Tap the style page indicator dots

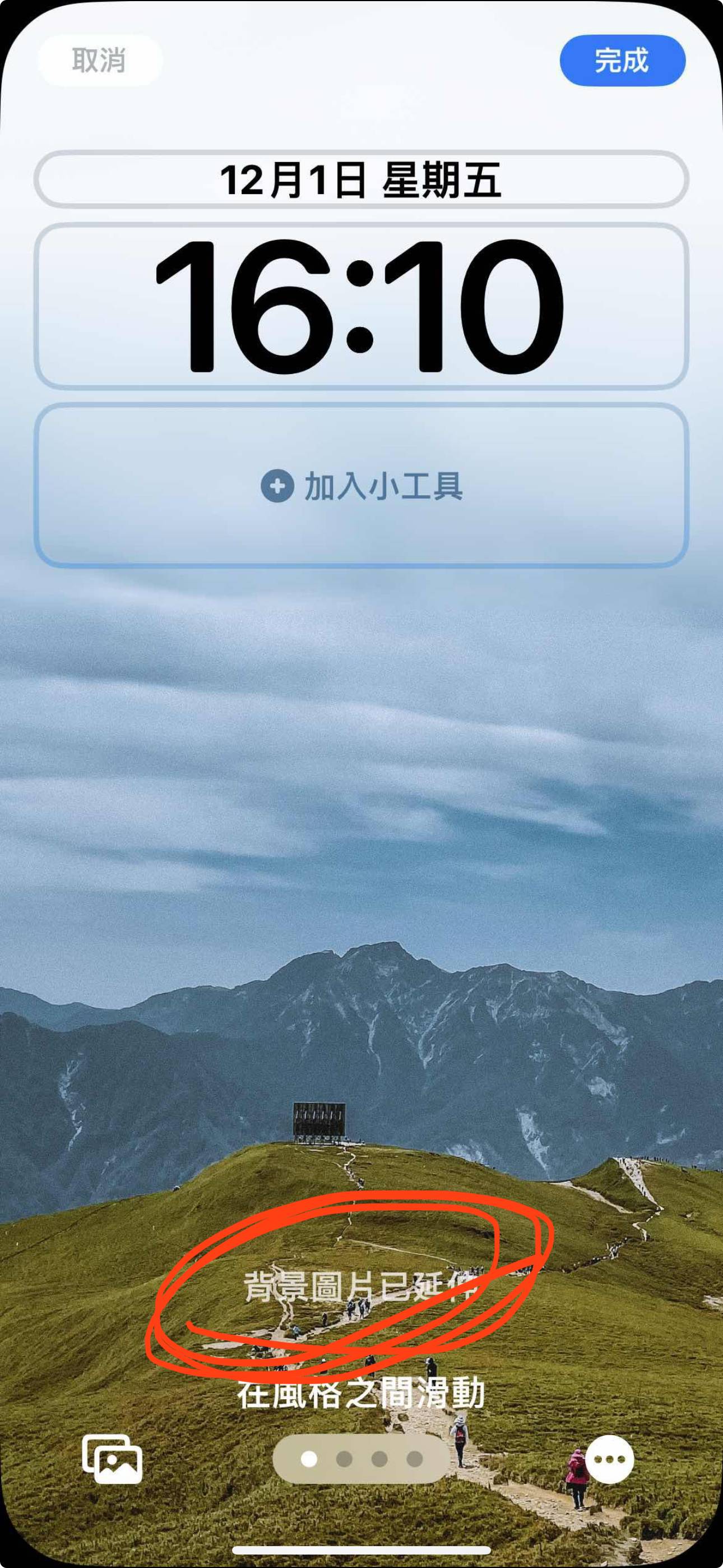coord(361,1459)
